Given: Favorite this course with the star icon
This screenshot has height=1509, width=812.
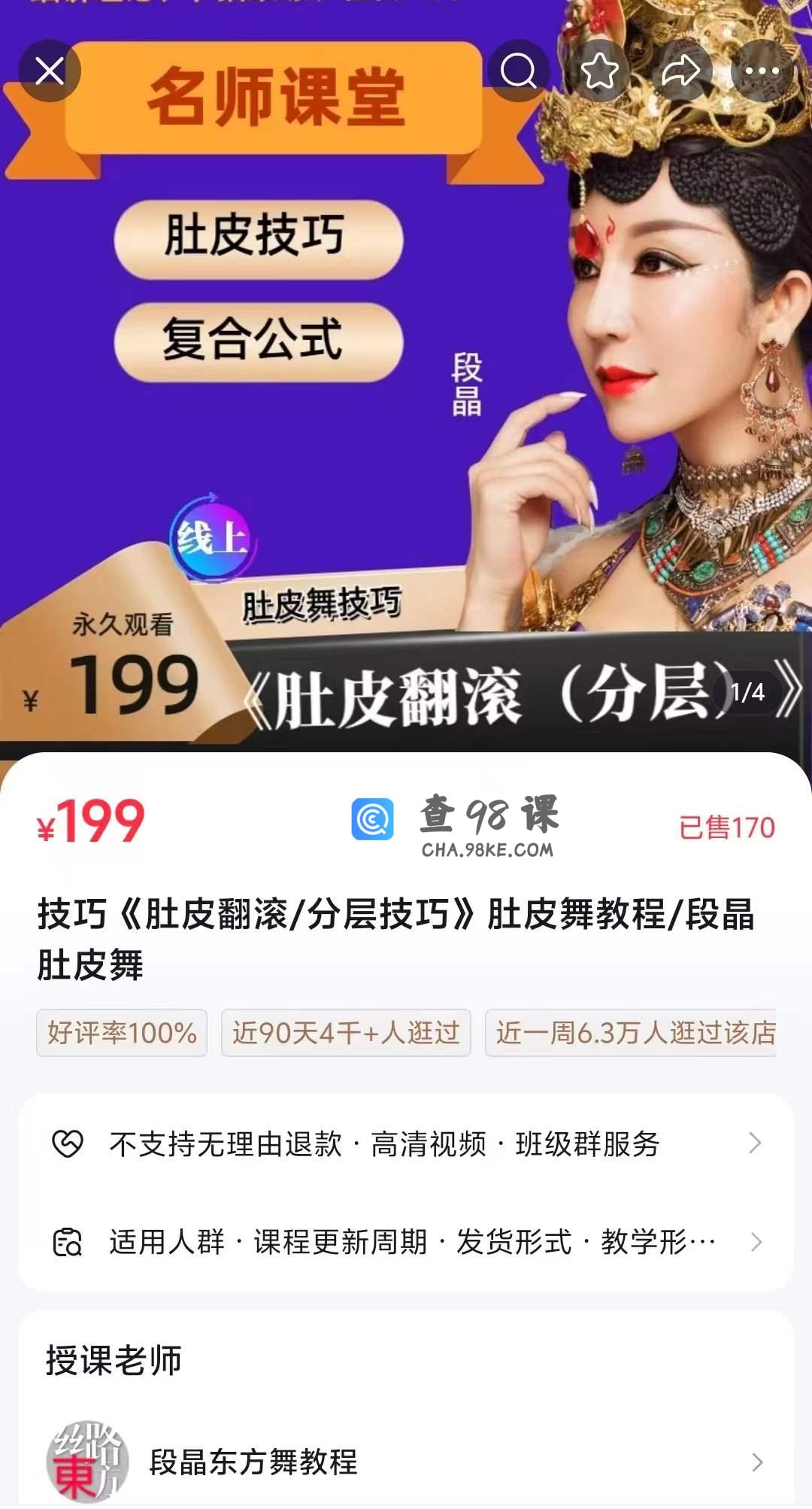Looking at the screenshot, I should 599,71.
